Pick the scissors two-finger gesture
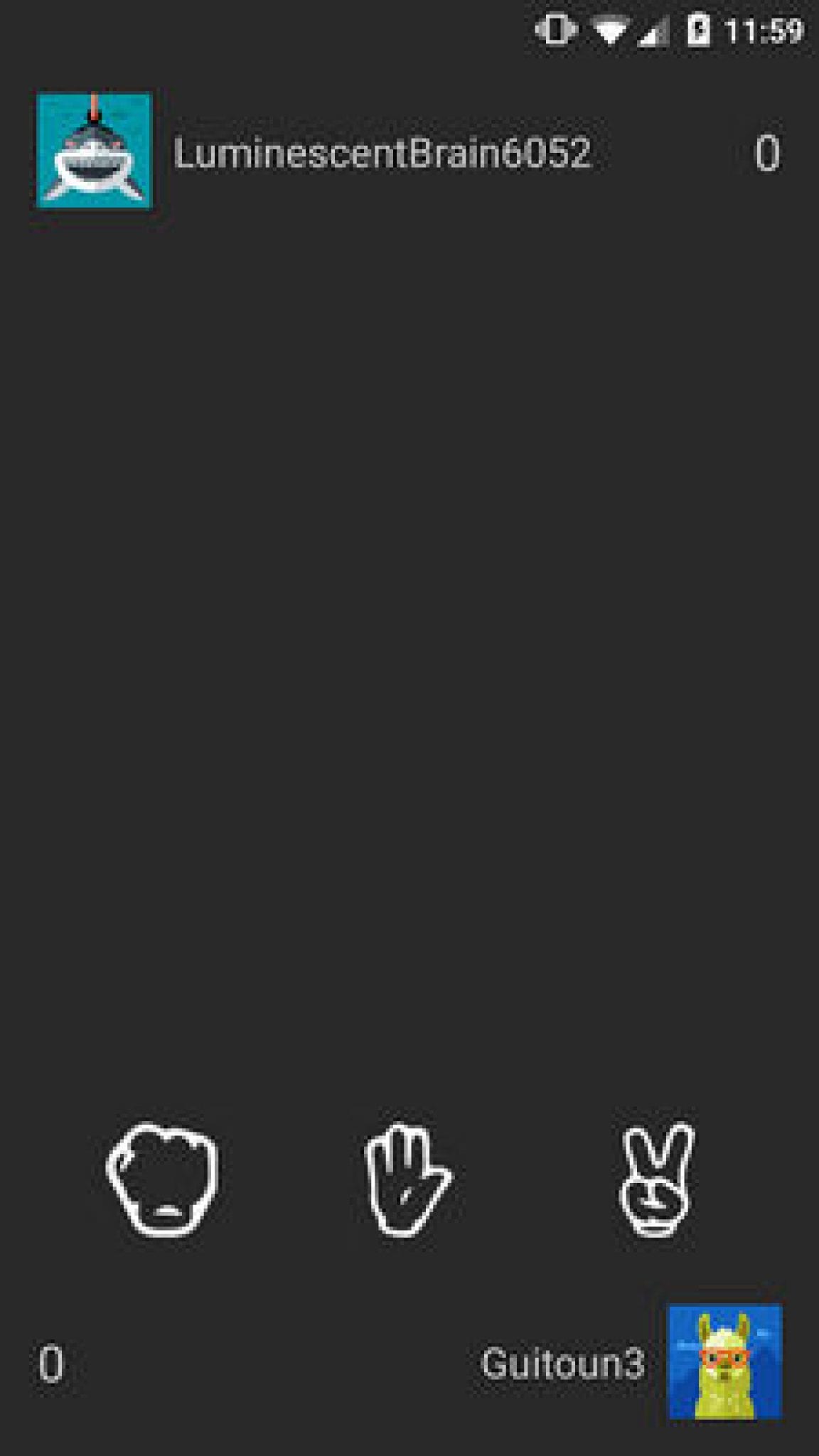819x1456 pixels. (x=655, y=1179)
